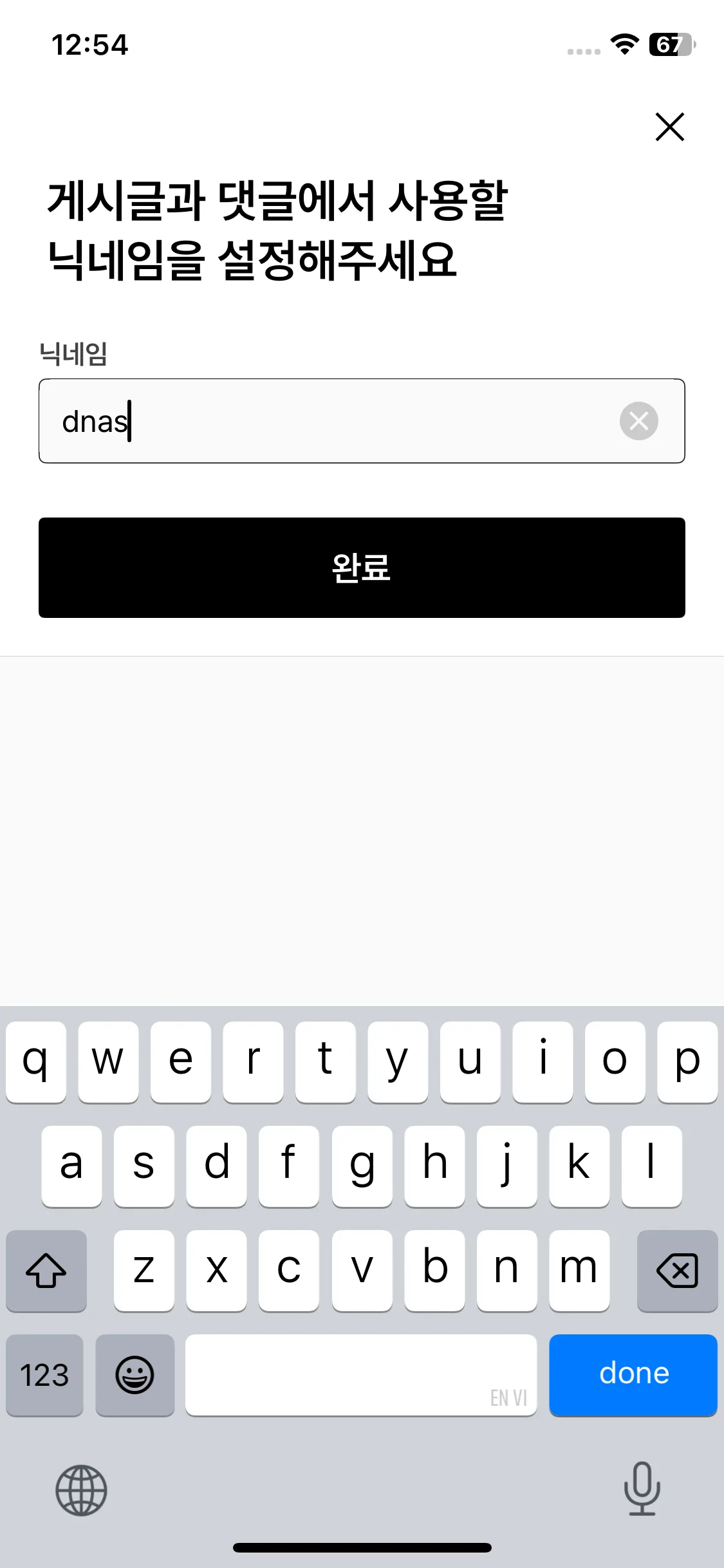724x1568 pixels.
Task: Open the emoji keyboard
Action: pos(135,1375)
